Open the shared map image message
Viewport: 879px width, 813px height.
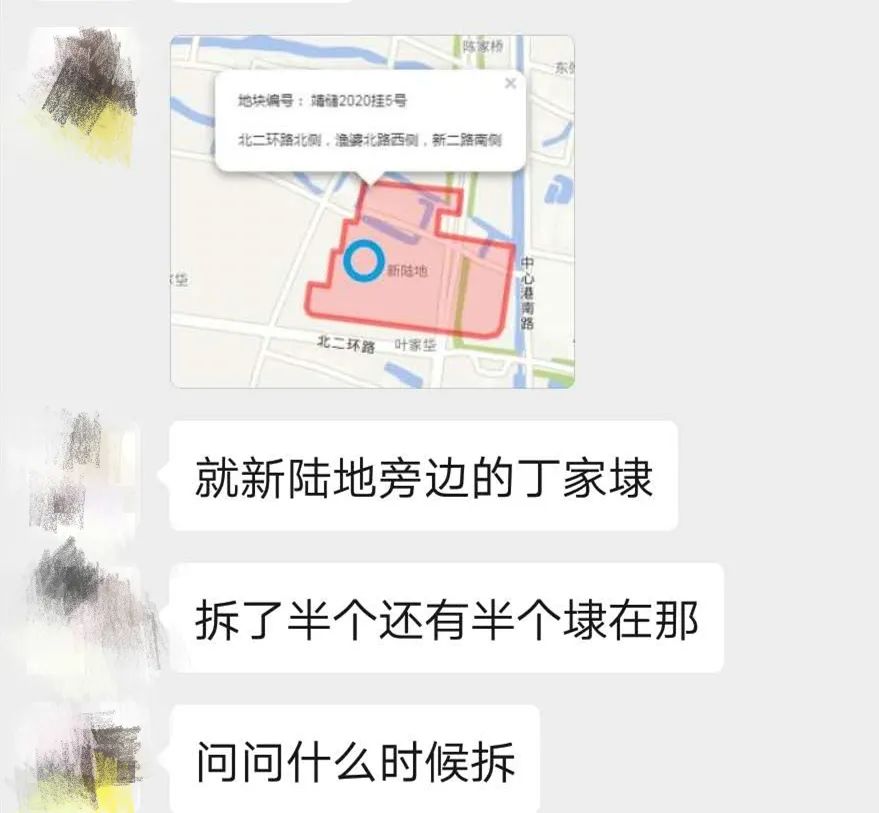372,212
